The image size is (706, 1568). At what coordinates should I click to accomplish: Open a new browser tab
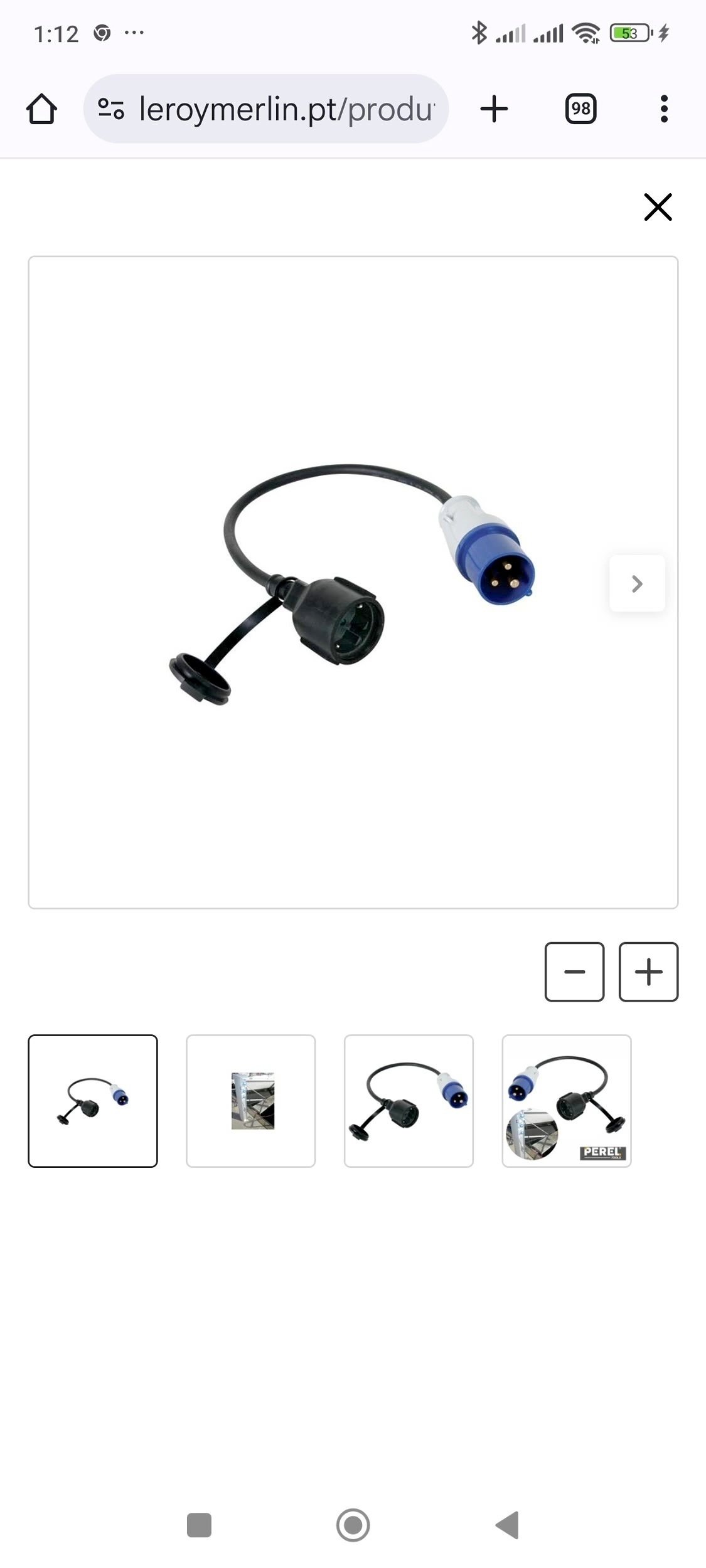coord(494,109)
